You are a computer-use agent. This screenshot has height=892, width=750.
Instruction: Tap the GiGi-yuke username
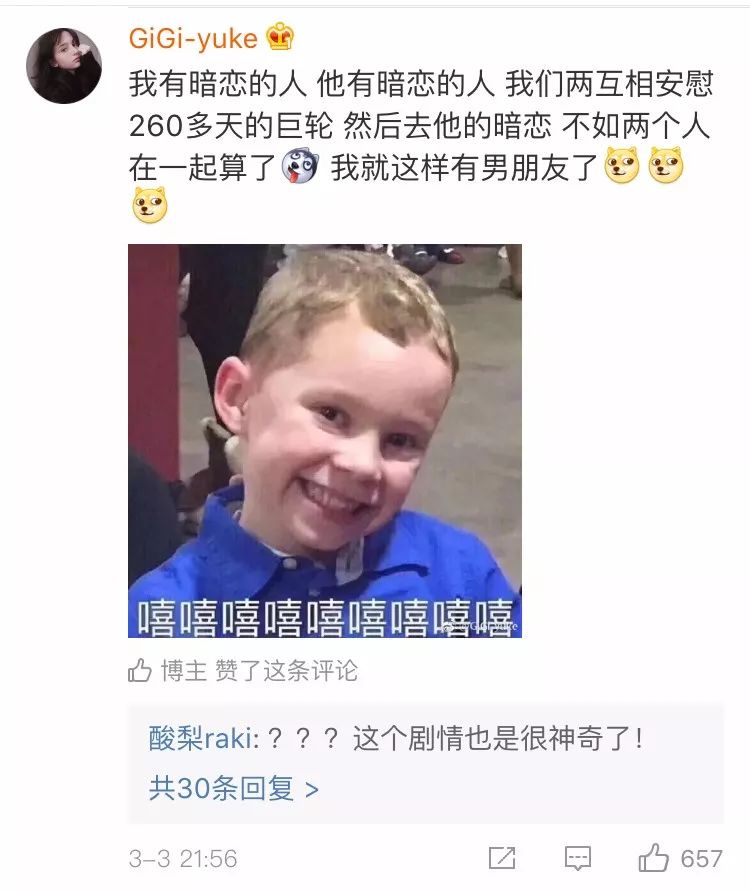tap(193, 38)
